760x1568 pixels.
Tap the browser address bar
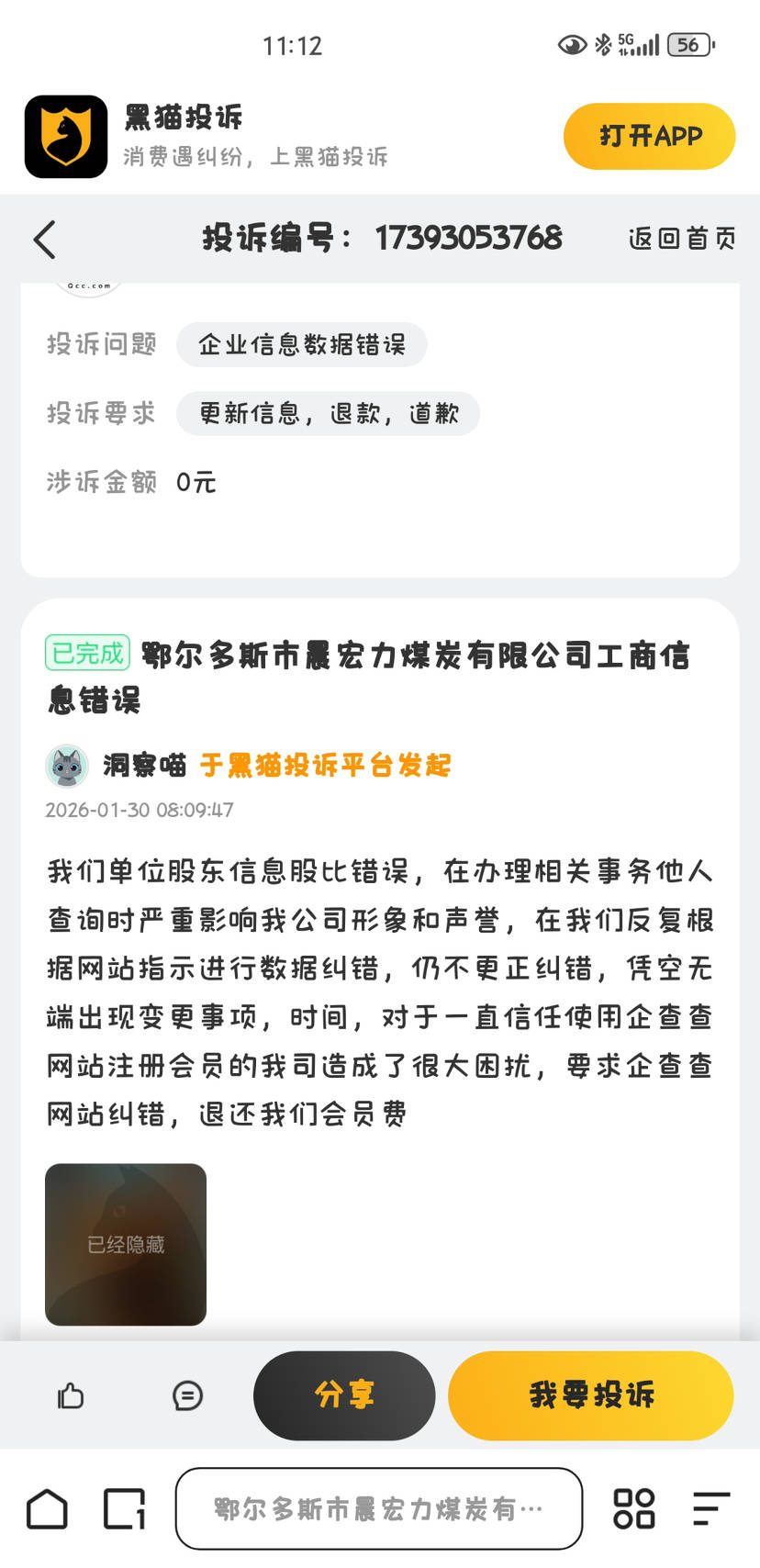coord(378,1508)
